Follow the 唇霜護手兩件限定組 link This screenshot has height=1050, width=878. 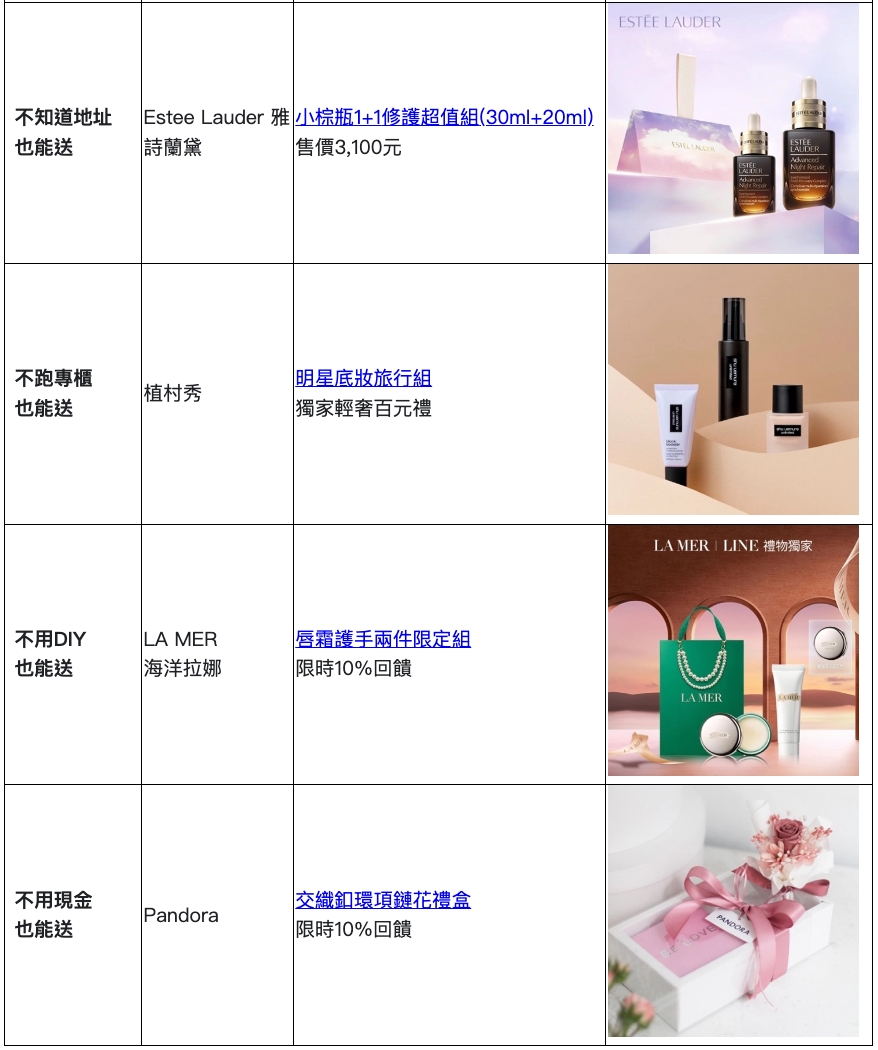pyautogui.click(x=383, y=640)
